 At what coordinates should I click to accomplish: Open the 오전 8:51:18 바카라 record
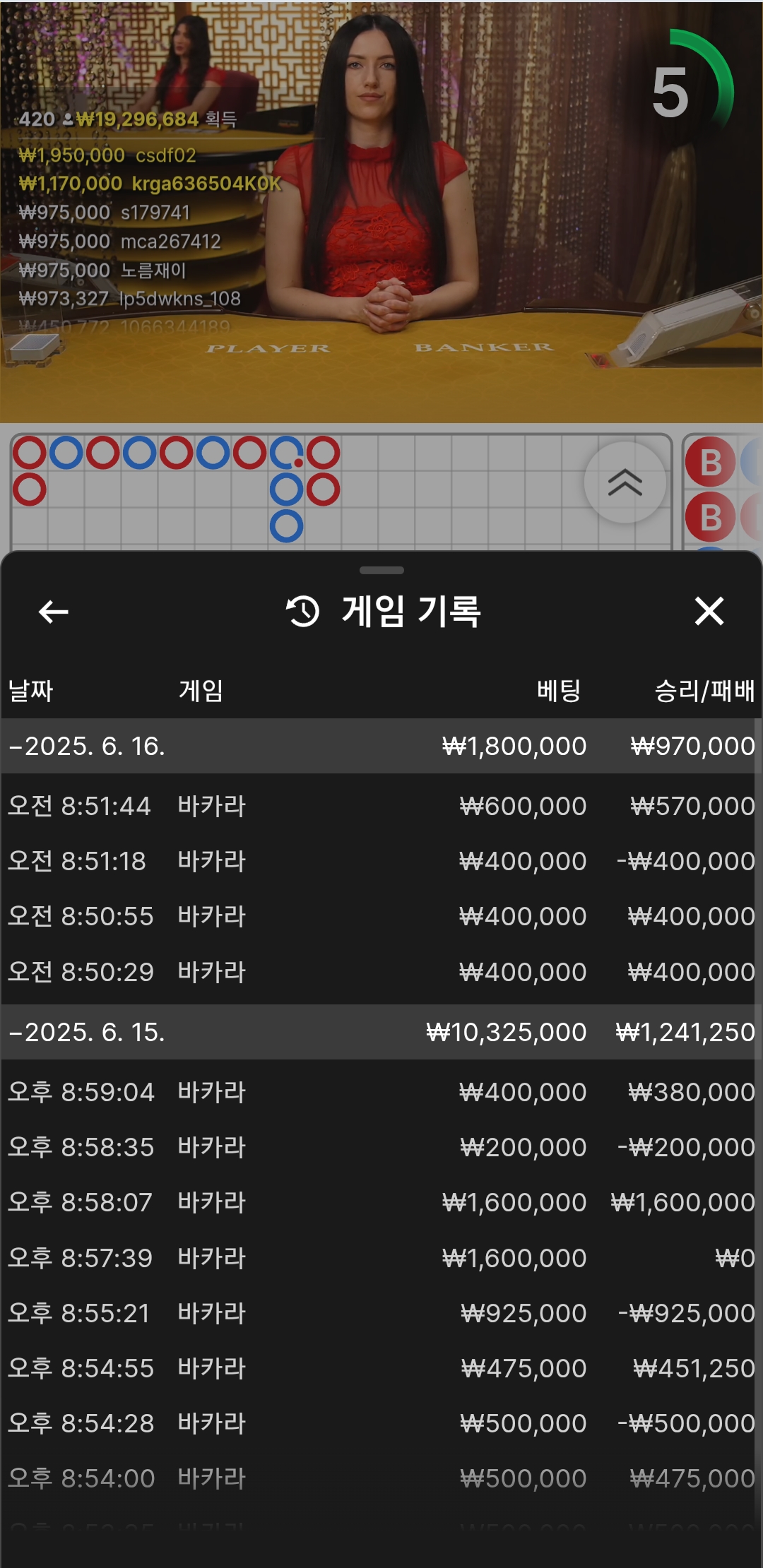[381, 861]
